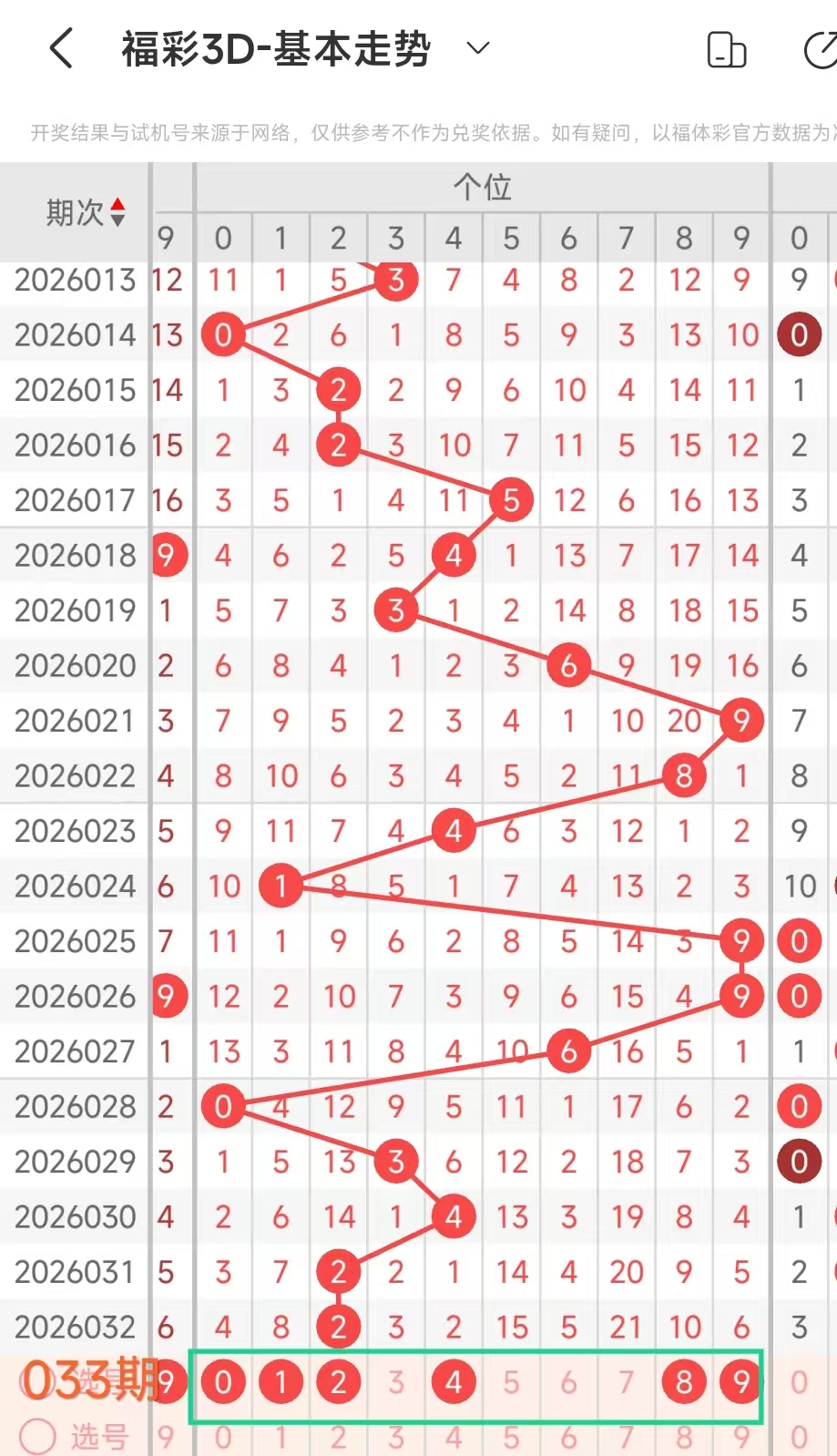This screenshot has width=837, height=1456.
Task: Expand the 福彩3D-基本走势 title dropdown
Action: (x=478, y=48)
